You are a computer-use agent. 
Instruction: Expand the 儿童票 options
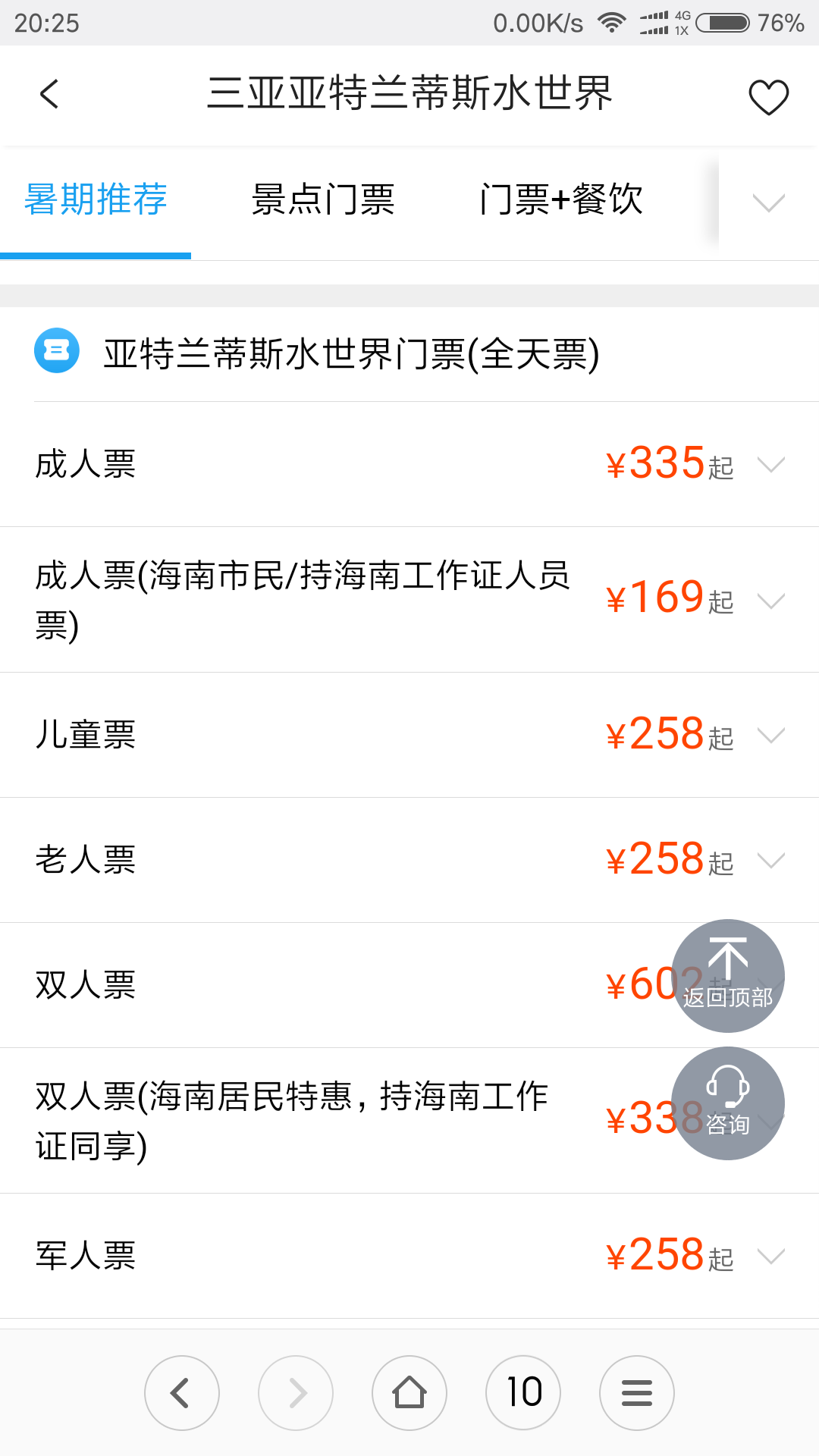point(409,735)
